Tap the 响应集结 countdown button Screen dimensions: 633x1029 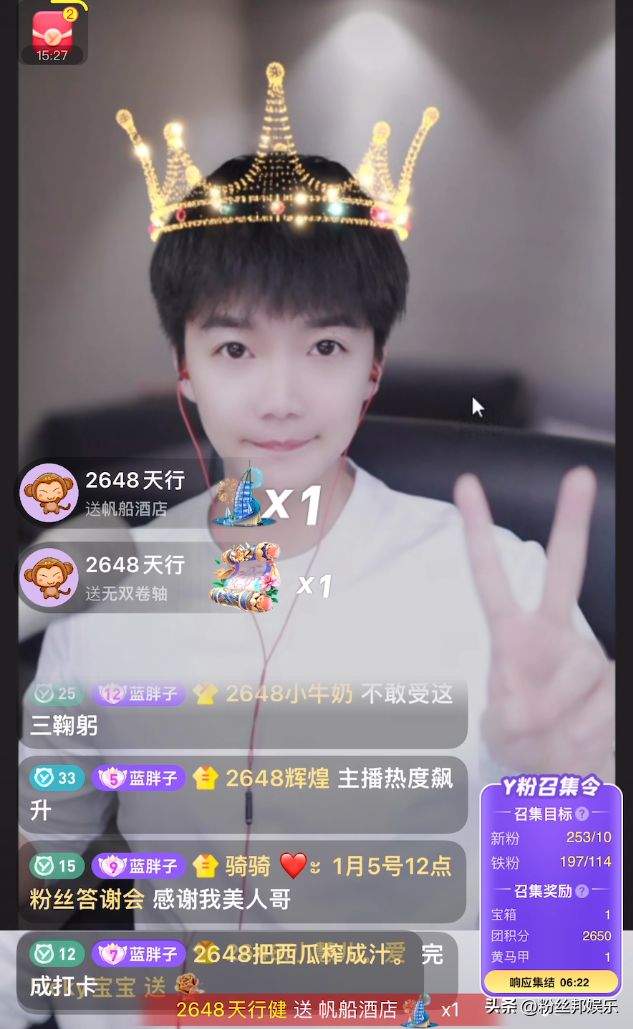coord(551,982)
